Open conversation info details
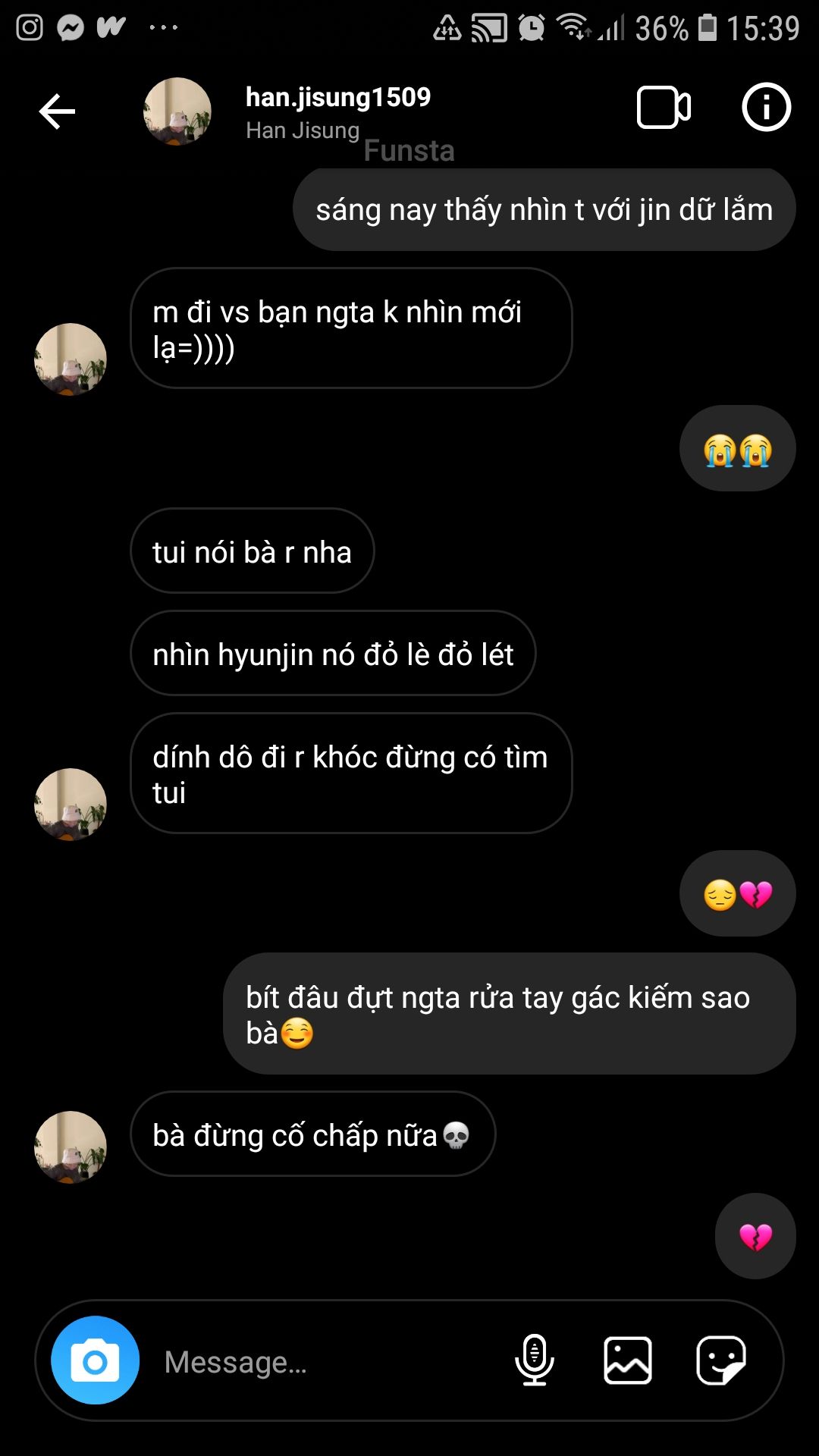819x1456 pixels. [766, 108]
